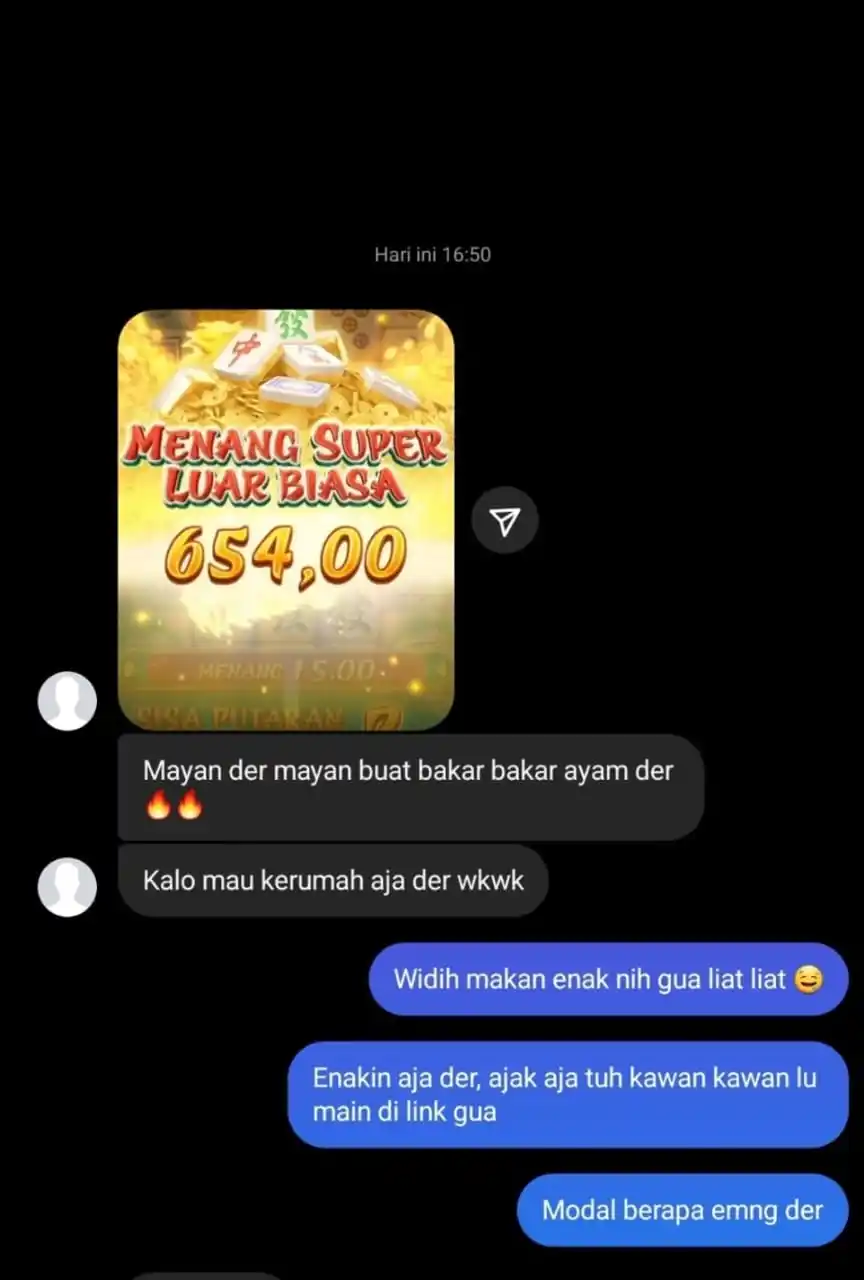This screenshot has height=1280, width=864.
Task: Open avatar beside 'Kalo mau kerumah aja' message
Action: (67, 887)
